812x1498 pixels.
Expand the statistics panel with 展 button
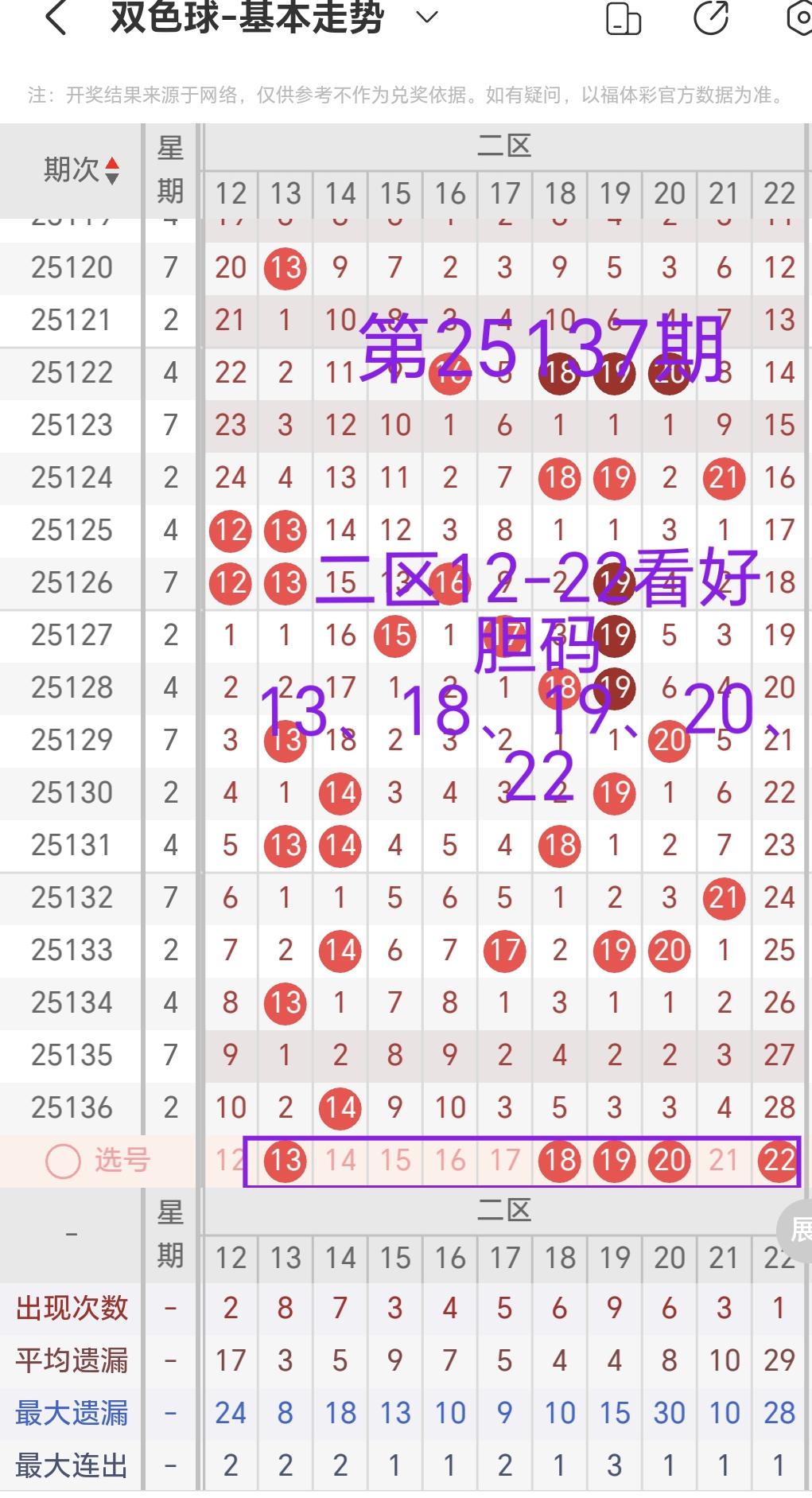coord(797,1230)
